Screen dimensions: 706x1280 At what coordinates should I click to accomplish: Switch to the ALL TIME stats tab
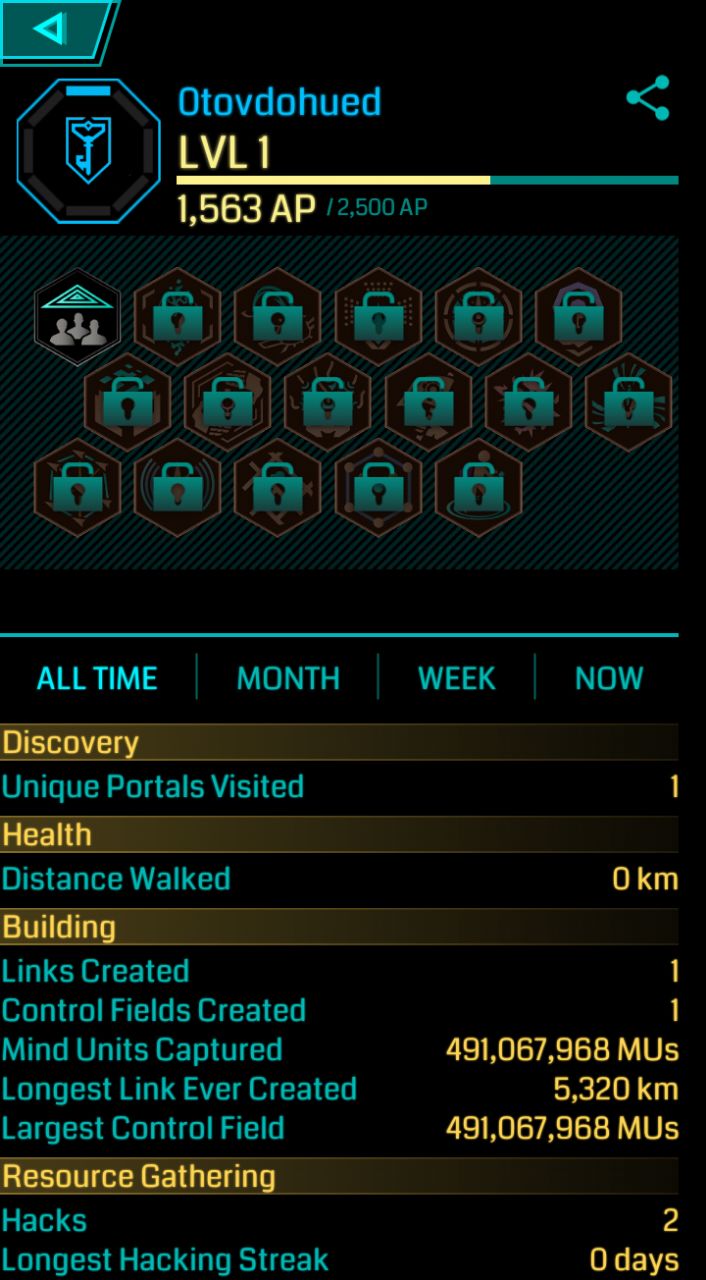pyautogui.click(x=97, y=678)
